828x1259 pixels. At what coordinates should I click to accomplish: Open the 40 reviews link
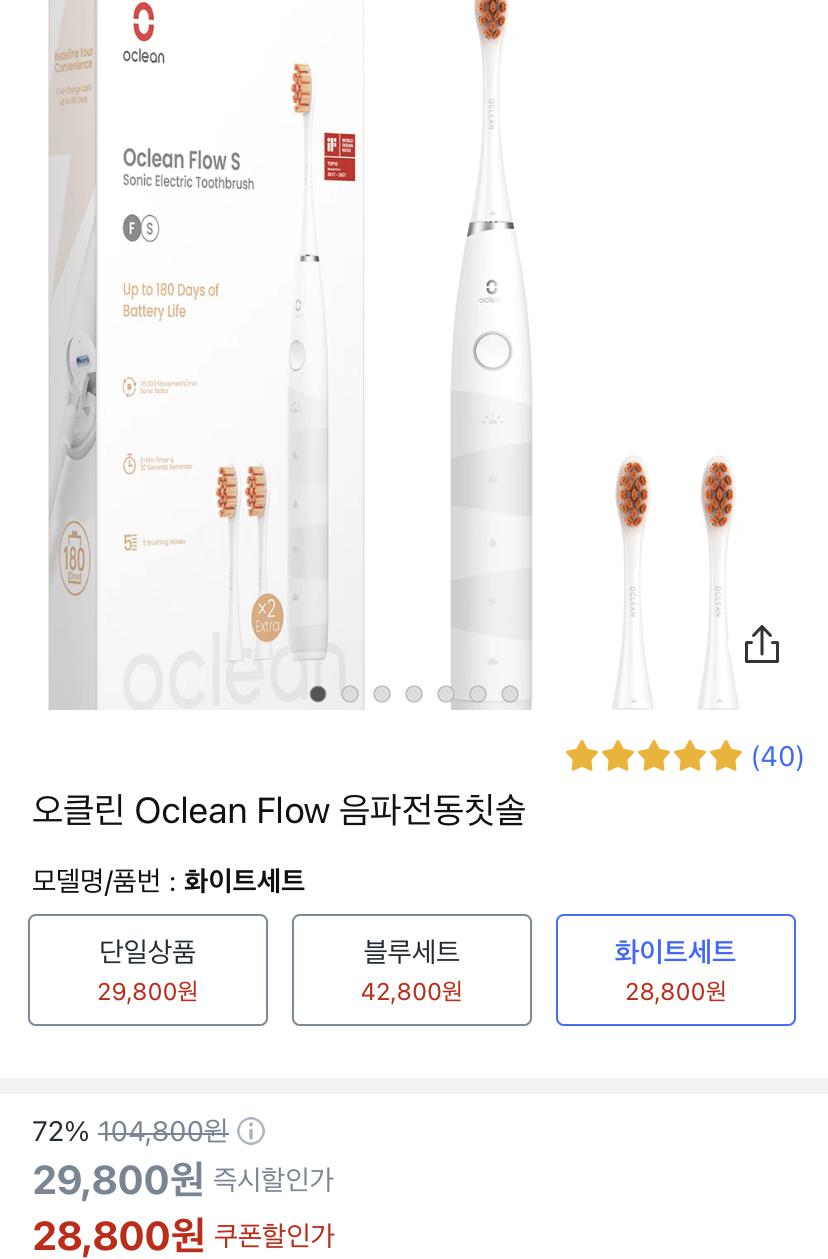776,756
